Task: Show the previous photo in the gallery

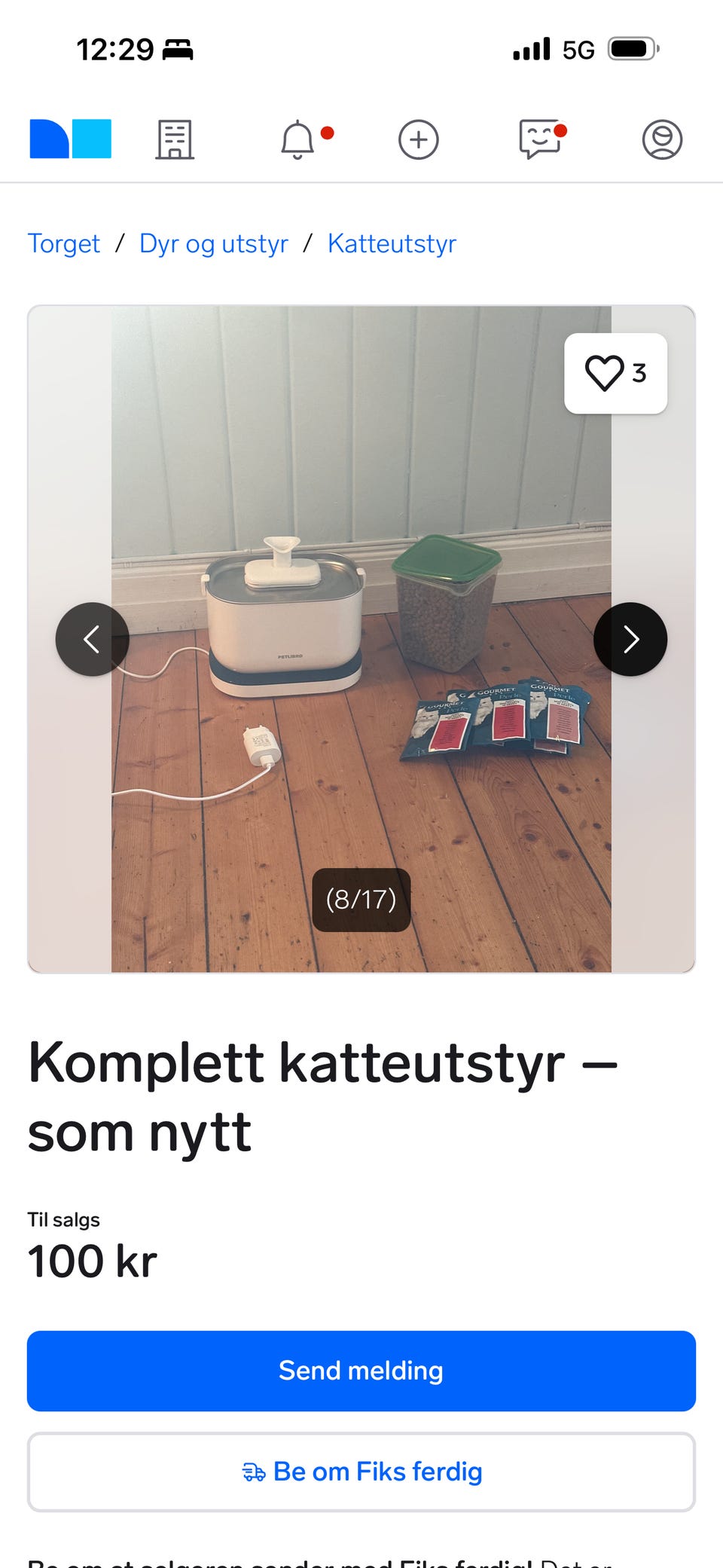Action: pyautogui.click(x=92, y=639)
